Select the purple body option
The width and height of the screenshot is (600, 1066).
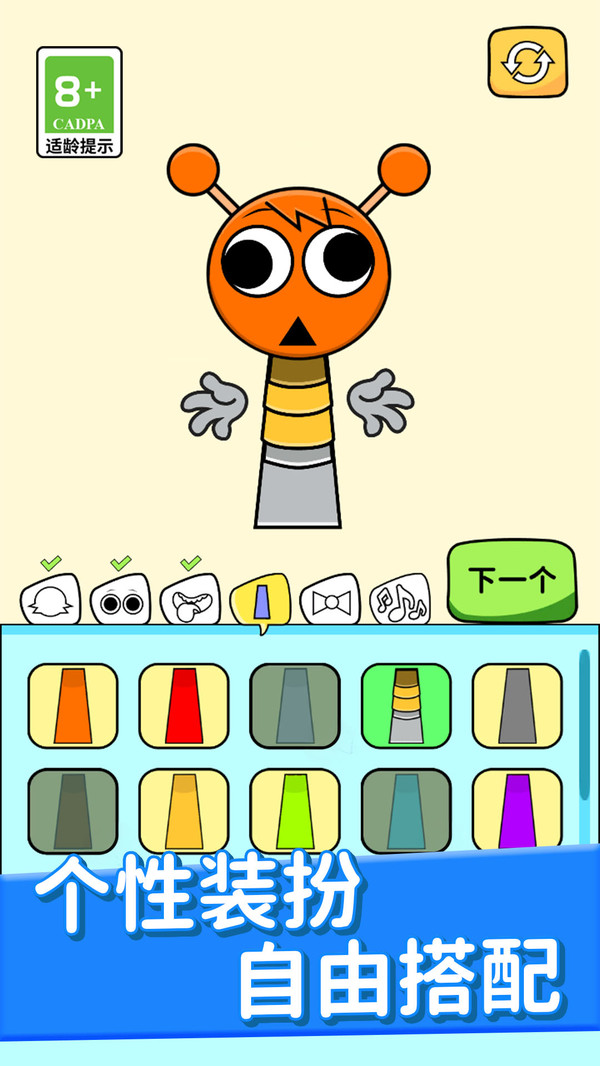coord(517,808)
